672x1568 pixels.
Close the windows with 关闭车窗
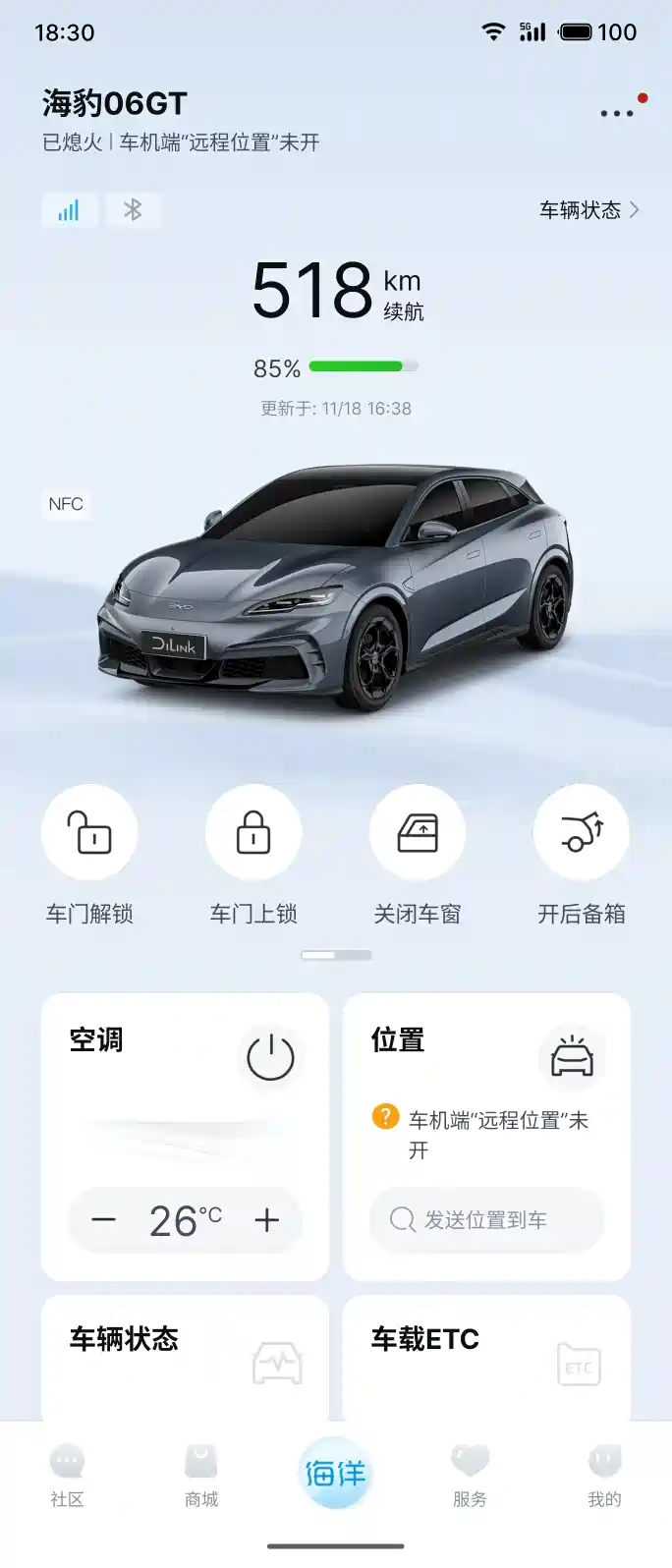(418, 833)
